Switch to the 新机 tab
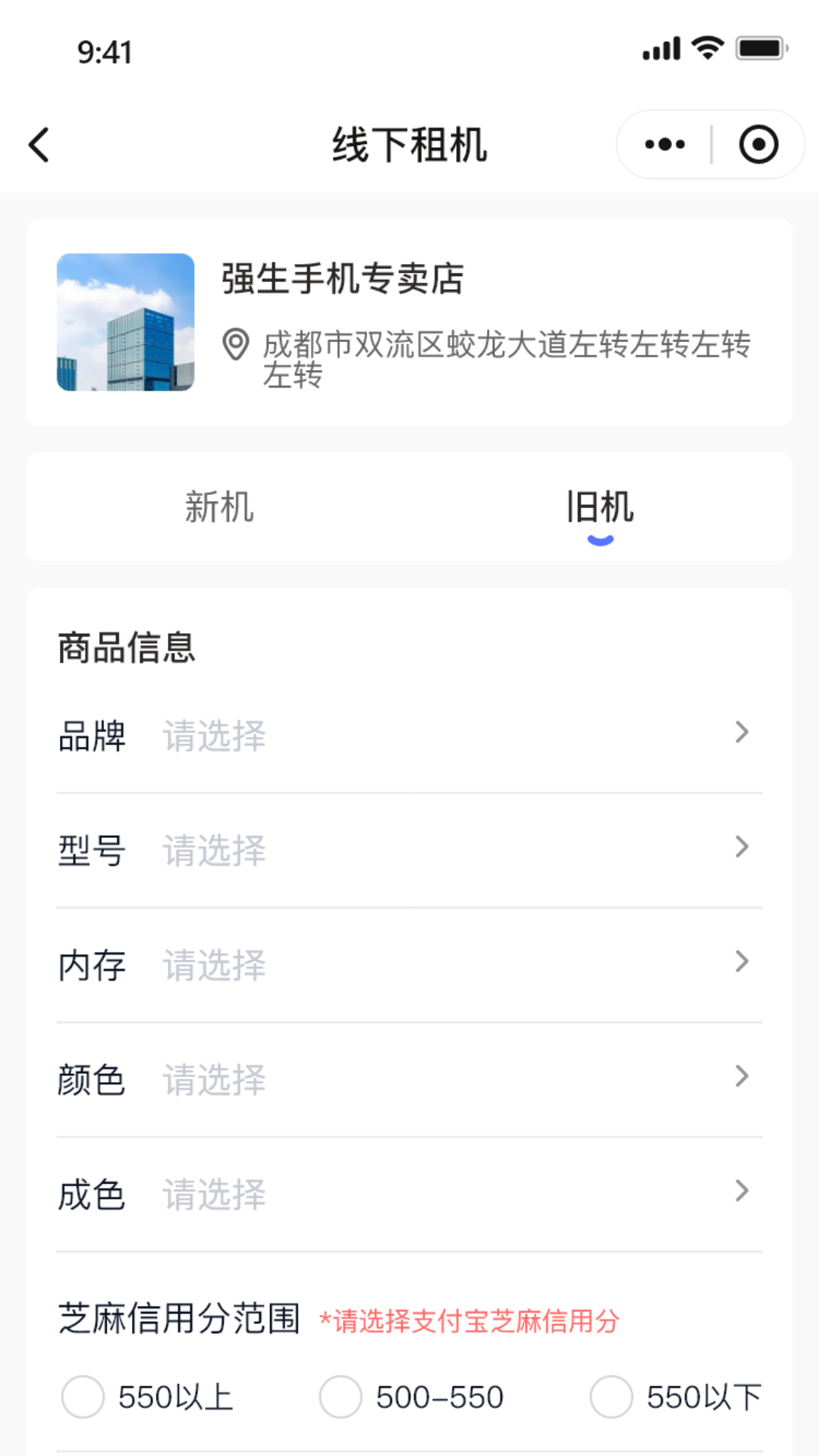 tap(219, 507)
